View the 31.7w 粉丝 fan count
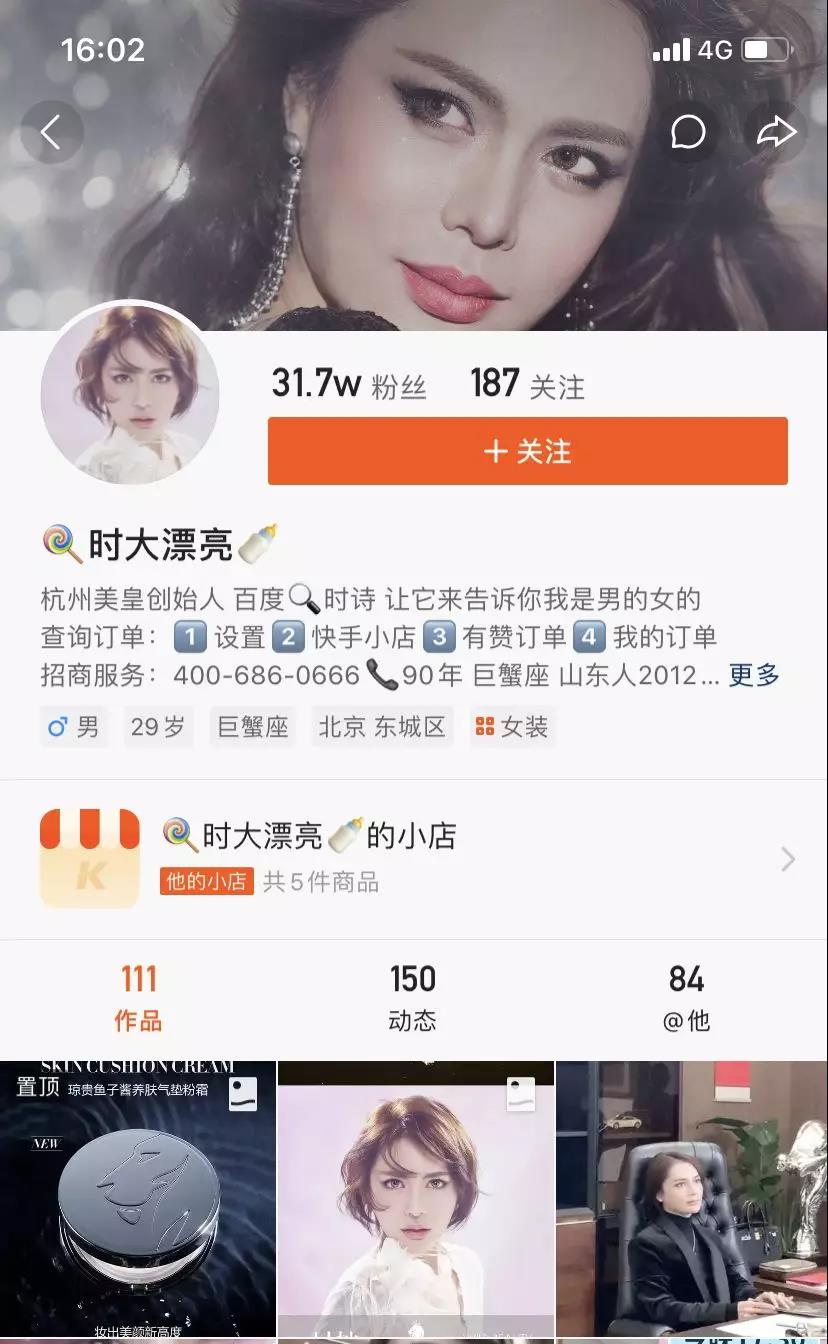Viewport: 828px width, 1344px height. [x=349, y=383]
